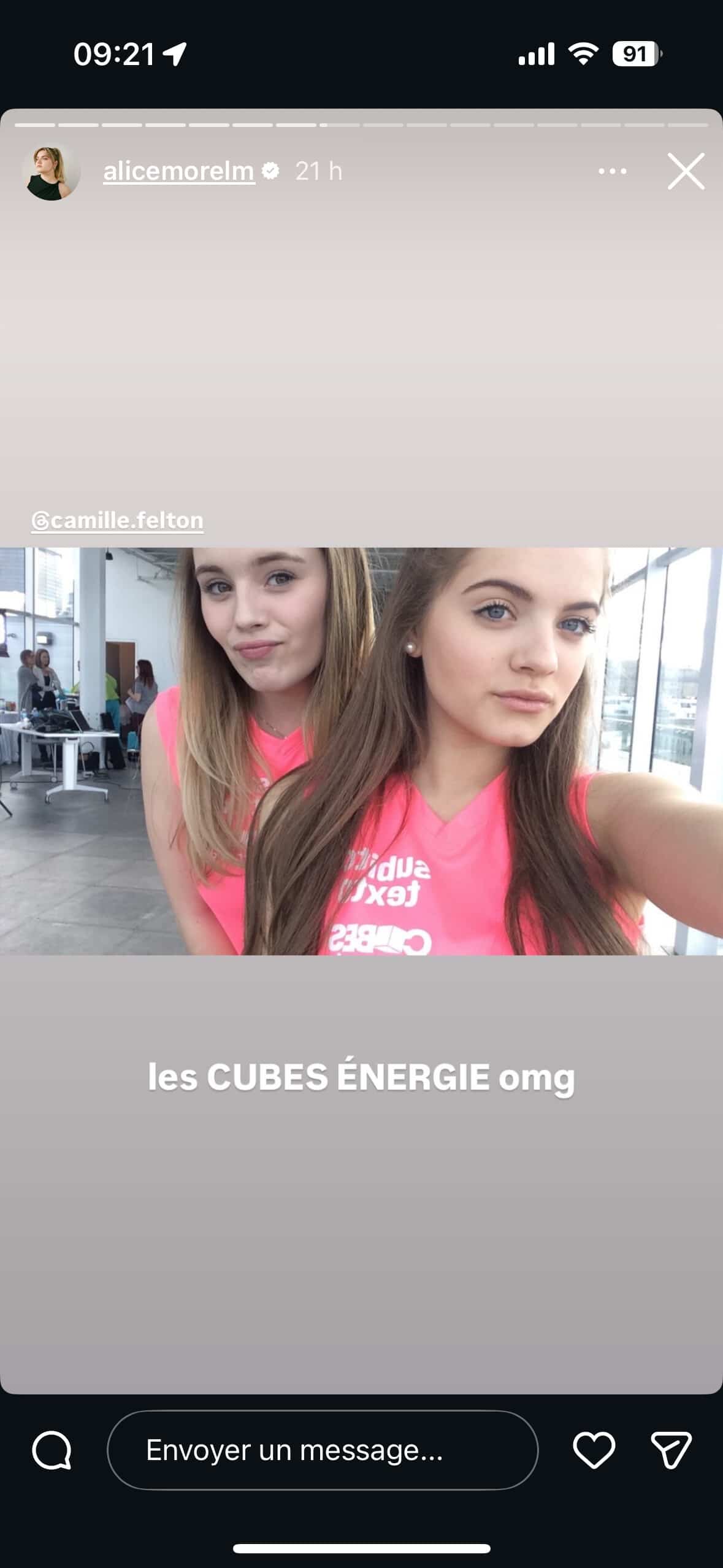Viewport: 723px width, 1568px height.
Task: Tap the 'Envoyer un message...' field
Action: pos(323,1450)
